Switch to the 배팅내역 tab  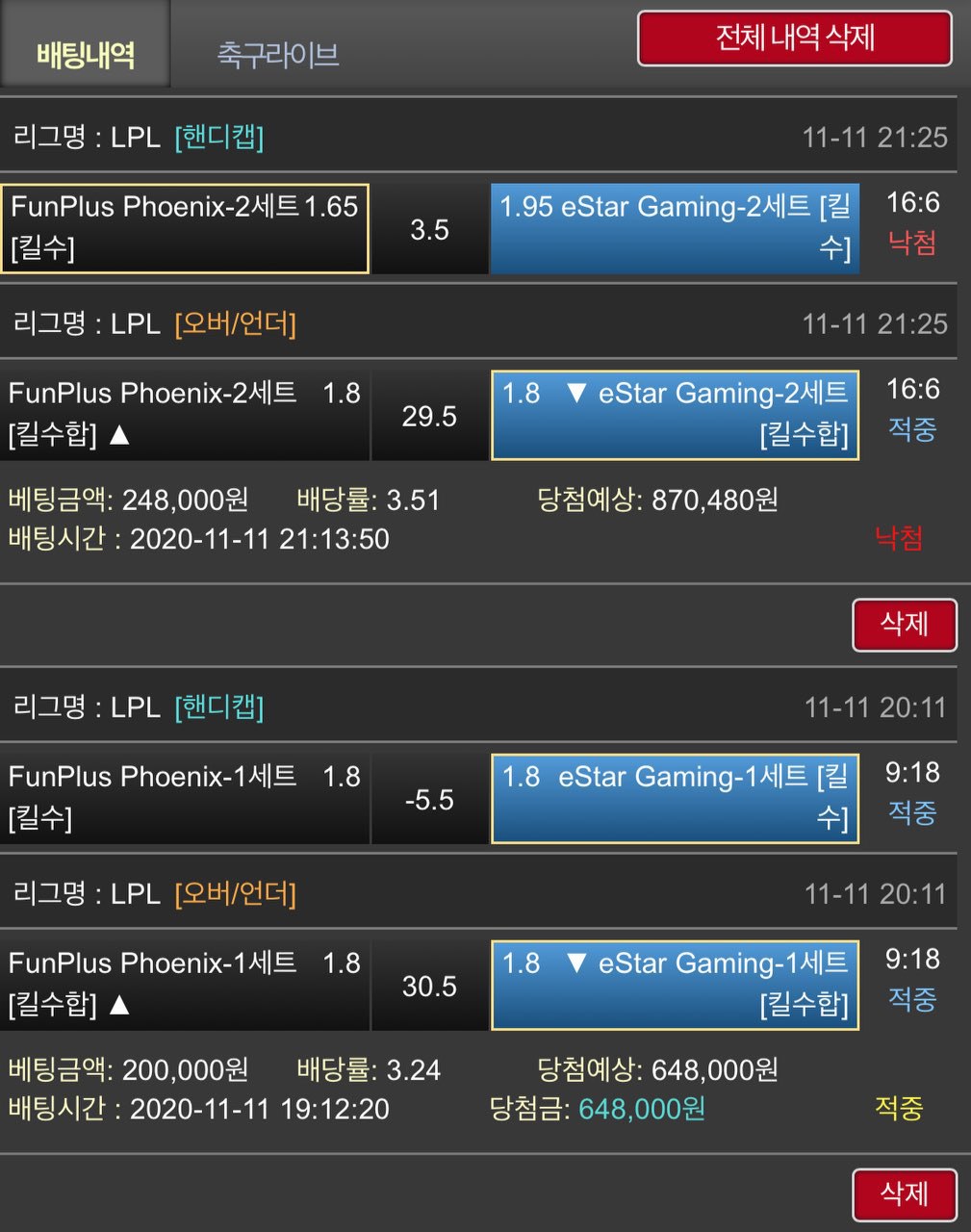click(85, 53)
